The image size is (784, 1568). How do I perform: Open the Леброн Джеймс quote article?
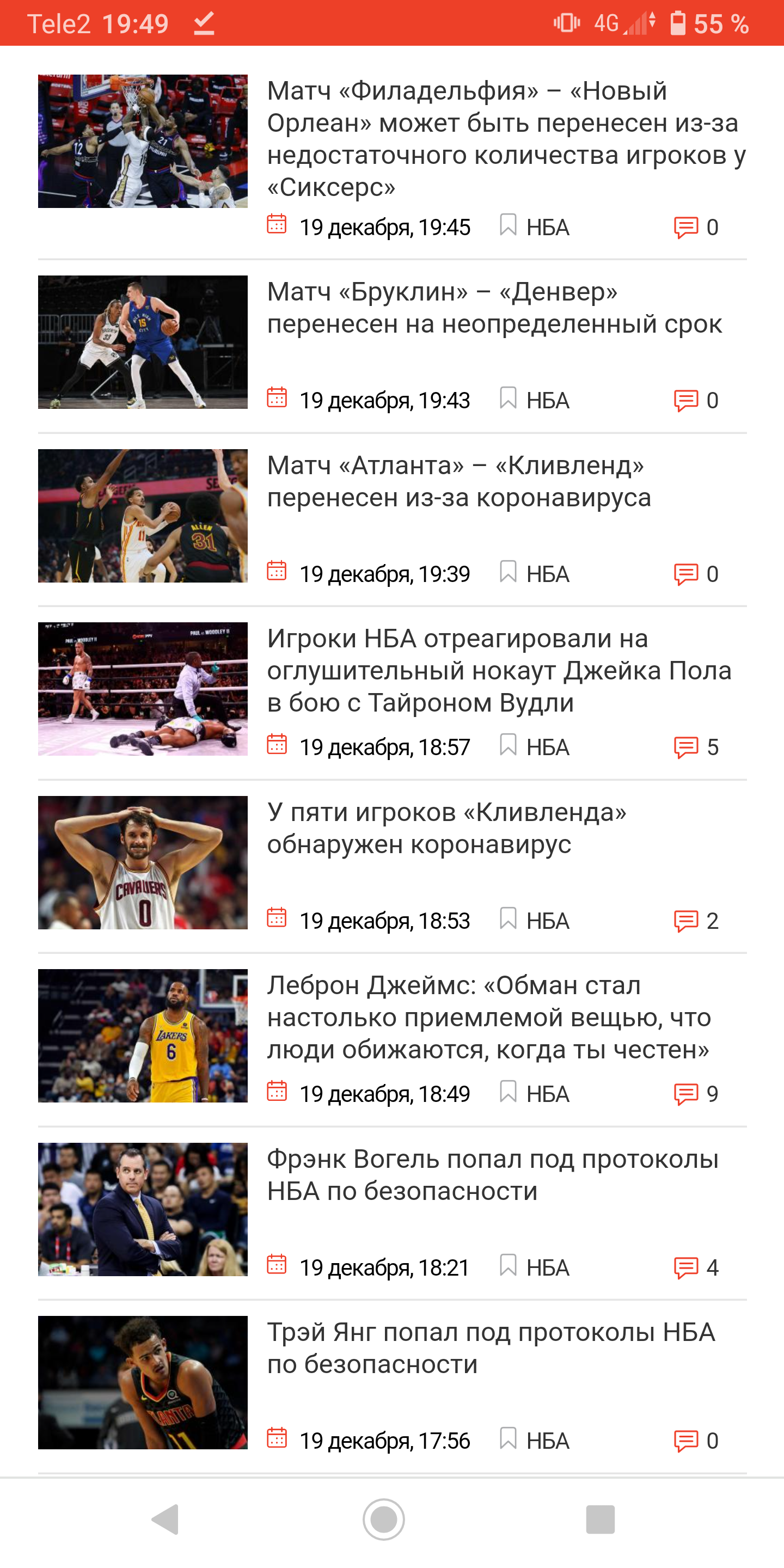point(489,1017)
